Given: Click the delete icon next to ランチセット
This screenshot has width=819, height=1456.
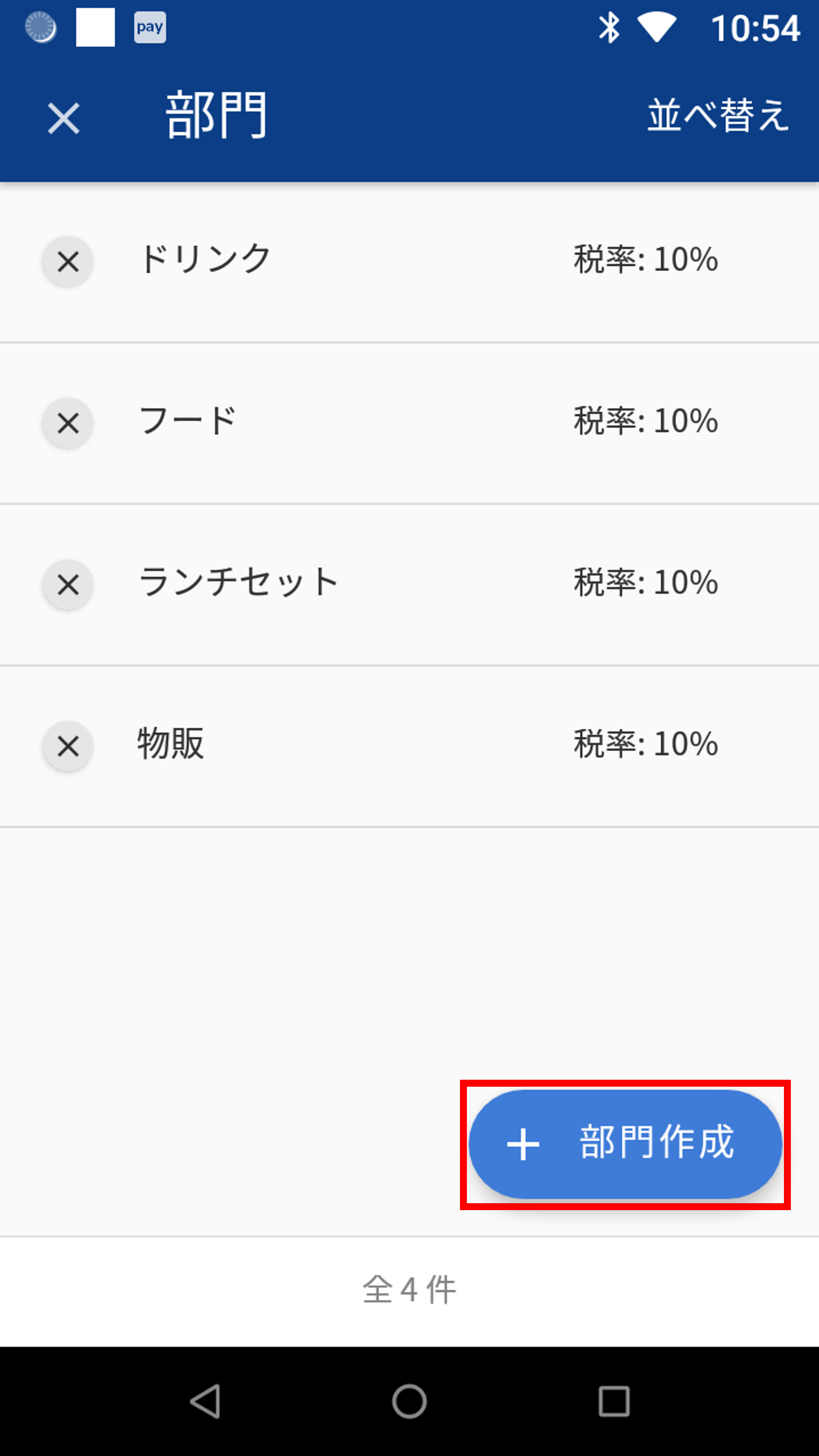Looking at the screenshot, I should pos(67,585).
